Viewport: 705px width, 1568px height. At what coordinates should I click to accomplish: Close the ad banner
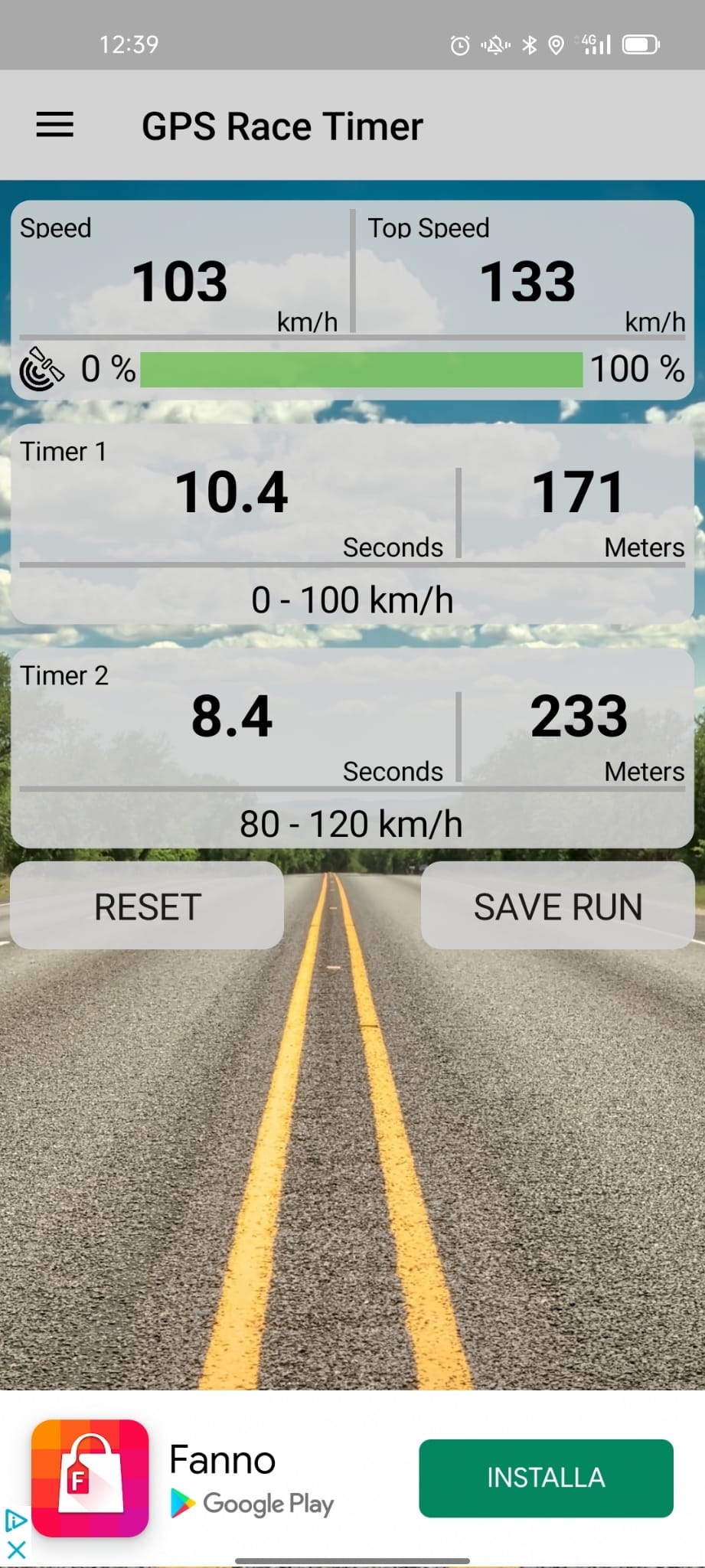(16, 1550)
